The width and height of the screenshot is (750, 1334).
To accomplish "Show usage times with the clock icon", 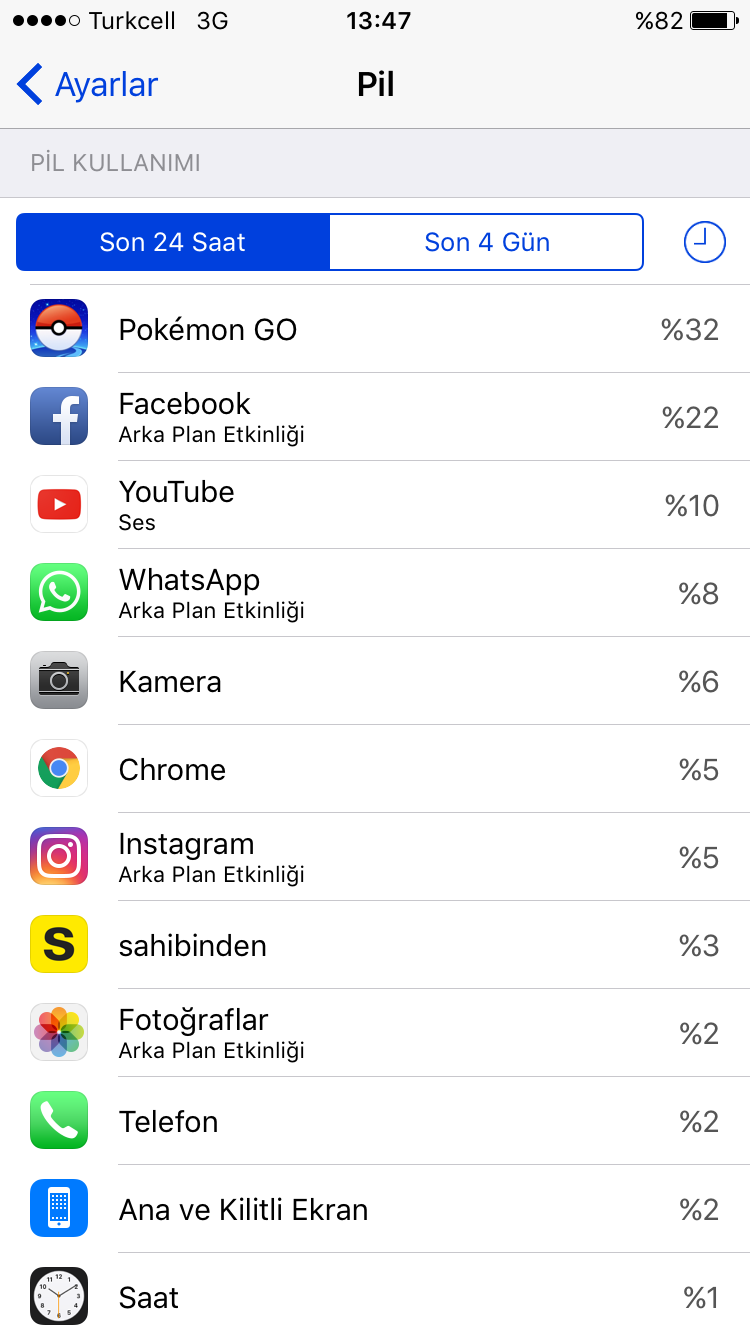I will 705,242.
